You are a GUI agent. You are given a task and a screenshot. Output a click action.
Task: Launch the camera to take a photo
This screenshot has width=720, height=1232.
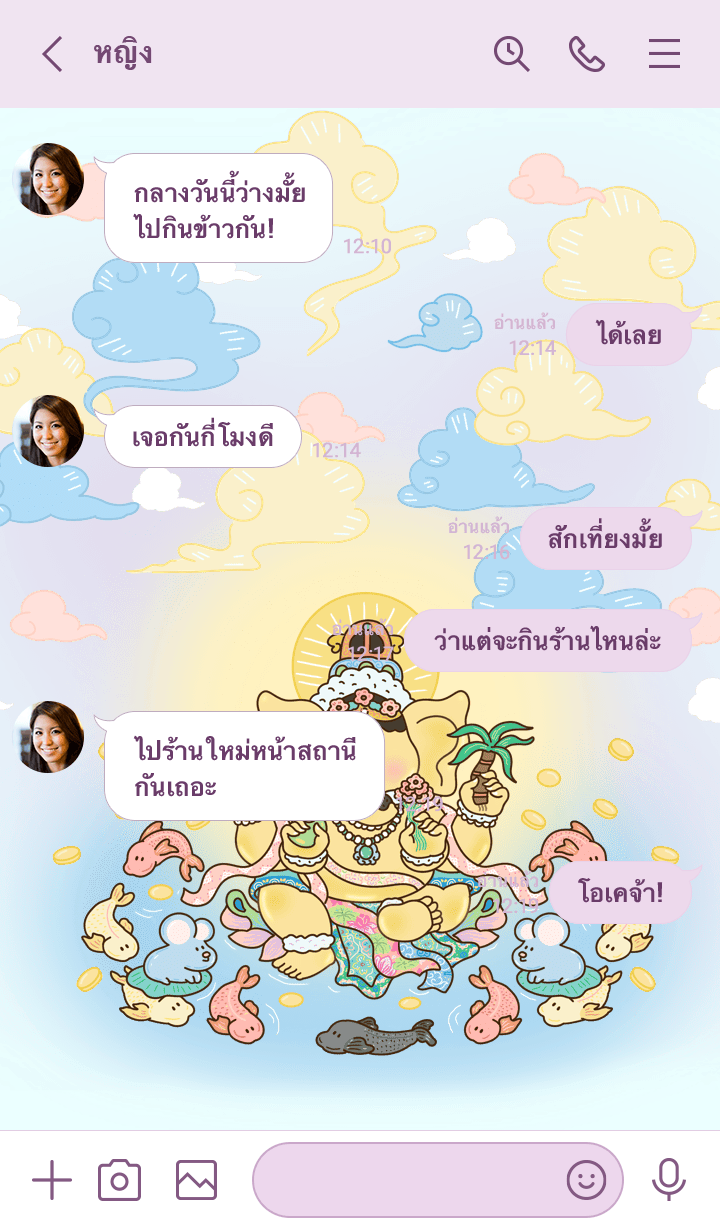pos(120,1180)
